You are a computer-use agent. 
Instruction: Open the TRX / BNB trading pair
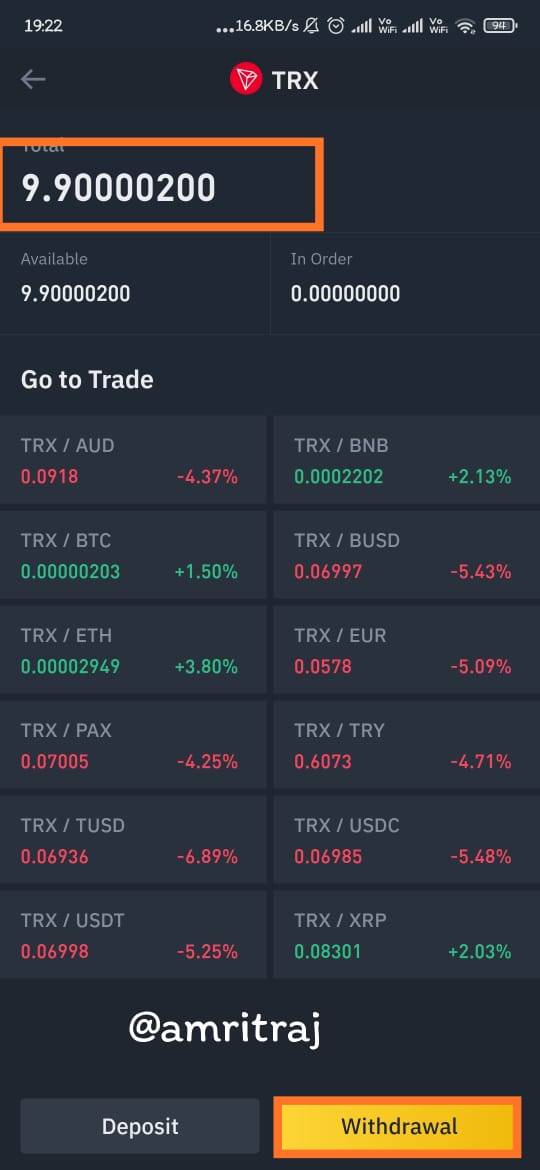(x=406, y=460)
